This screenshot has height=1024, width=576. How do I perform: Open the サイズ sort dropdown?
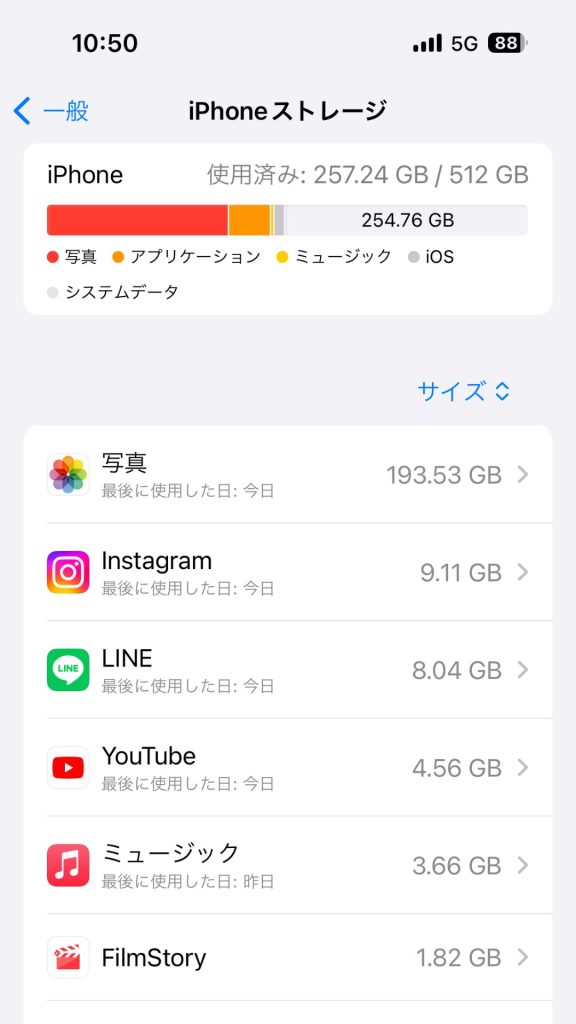tap(463, 391)
